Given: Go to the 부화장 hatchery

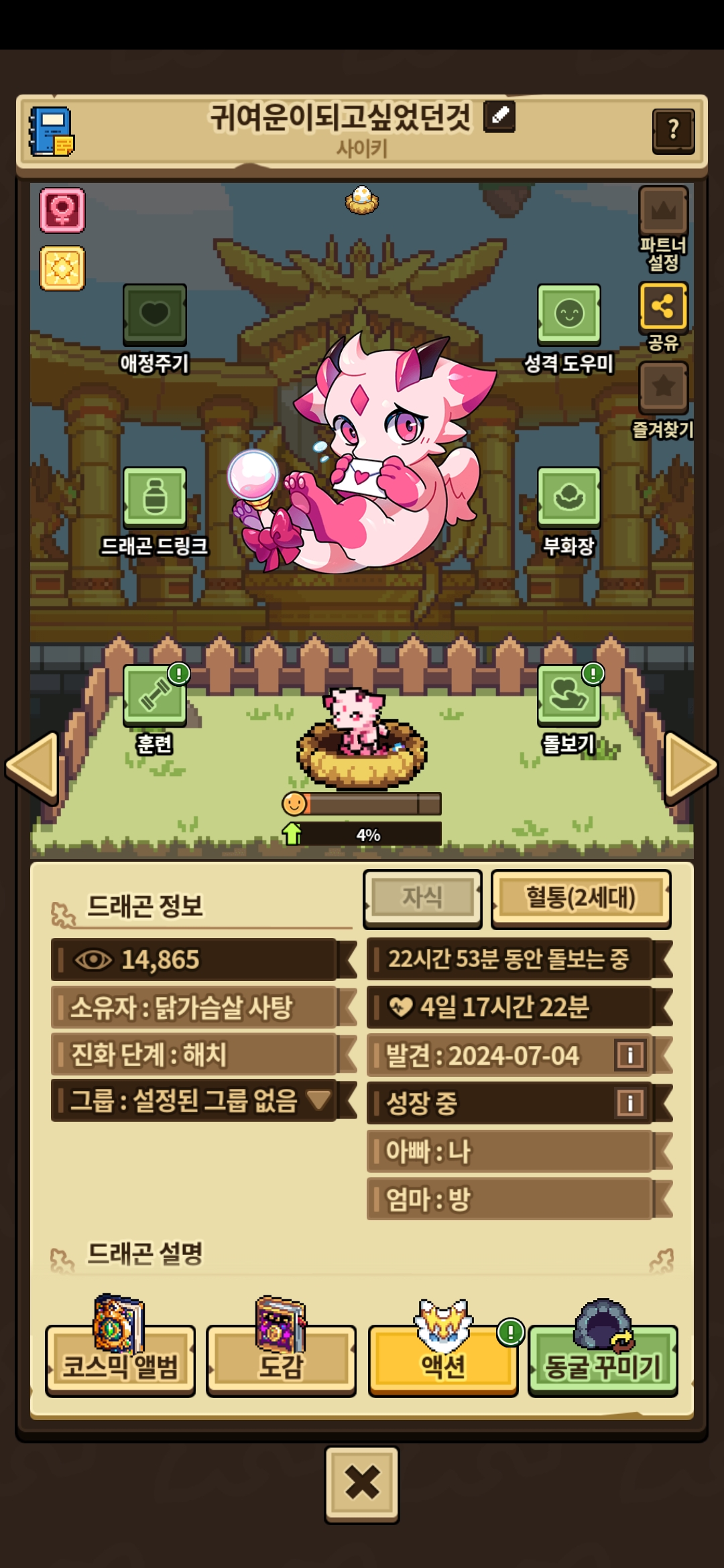Looking at the screenshot, I should pos(568,498).
